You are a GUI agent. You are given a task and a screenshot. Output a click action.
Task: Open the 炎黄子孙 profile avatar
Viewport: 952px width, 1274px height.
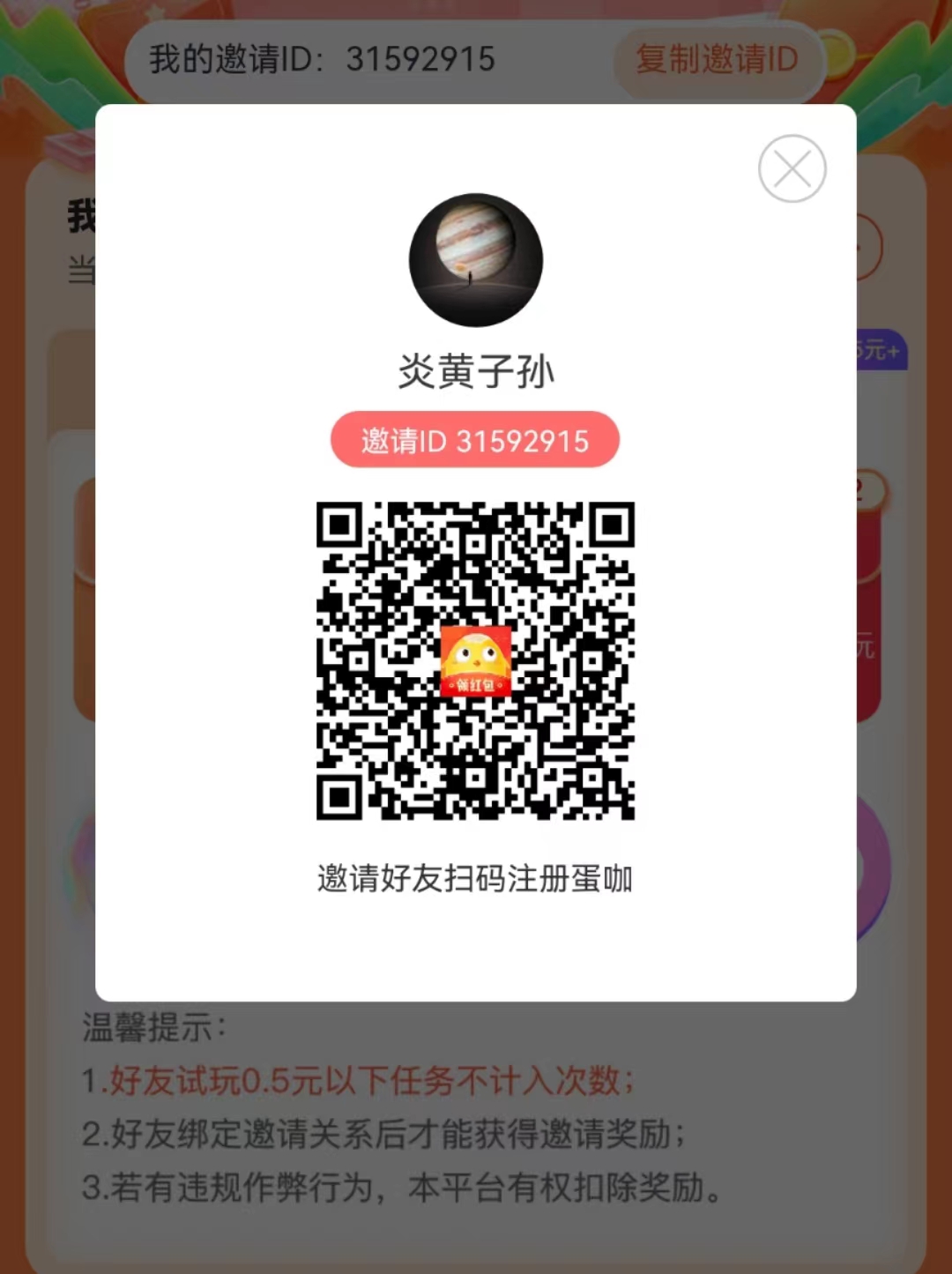[475, 260]
